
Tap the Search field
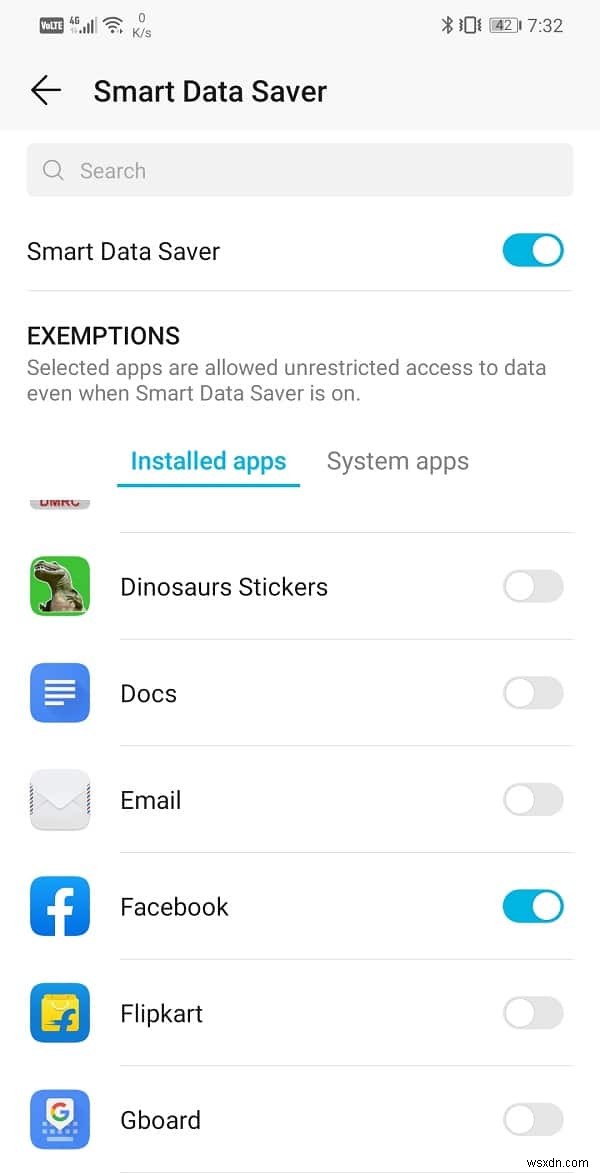300,170
